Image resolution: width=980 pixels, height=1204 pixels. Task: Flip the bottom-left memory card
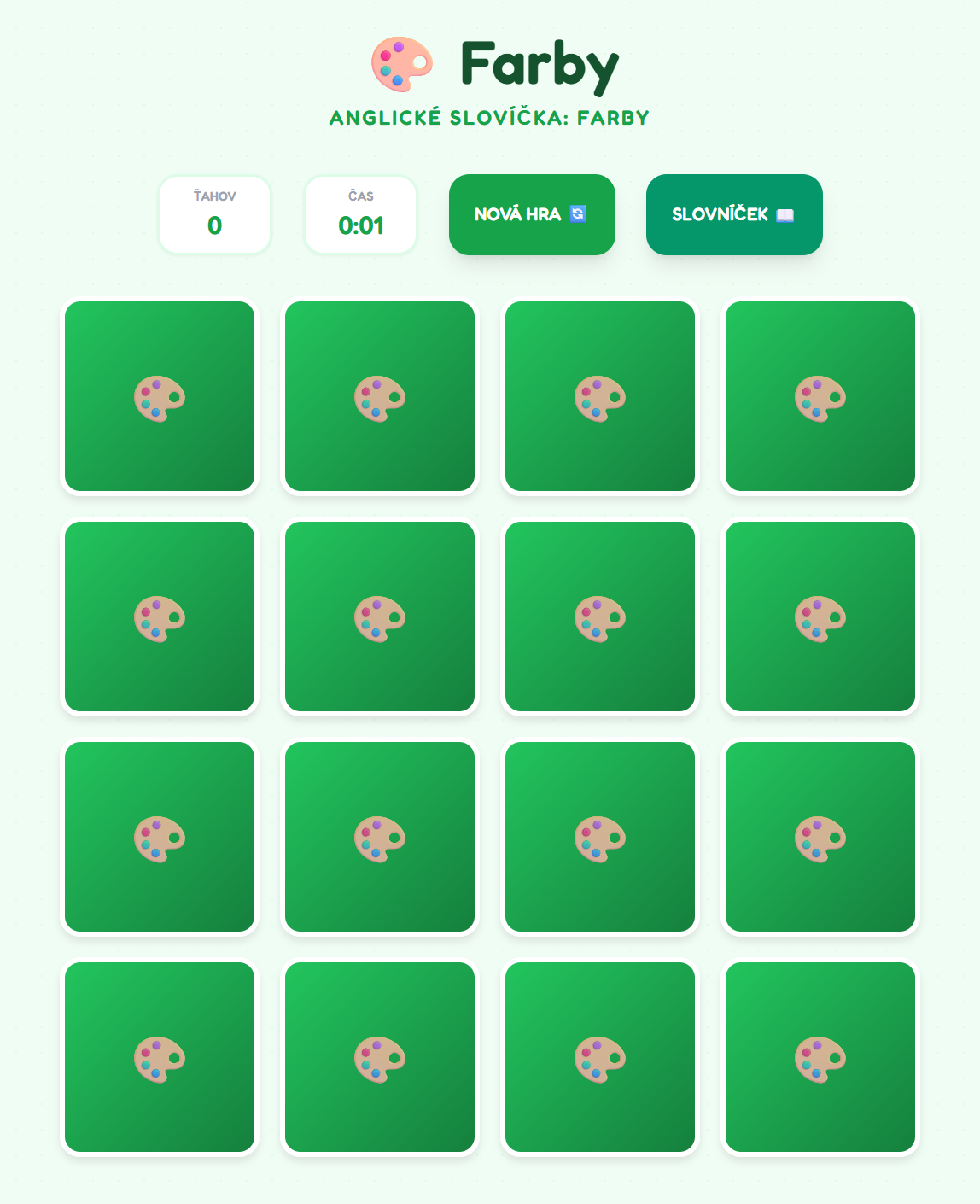[160, 1057]
